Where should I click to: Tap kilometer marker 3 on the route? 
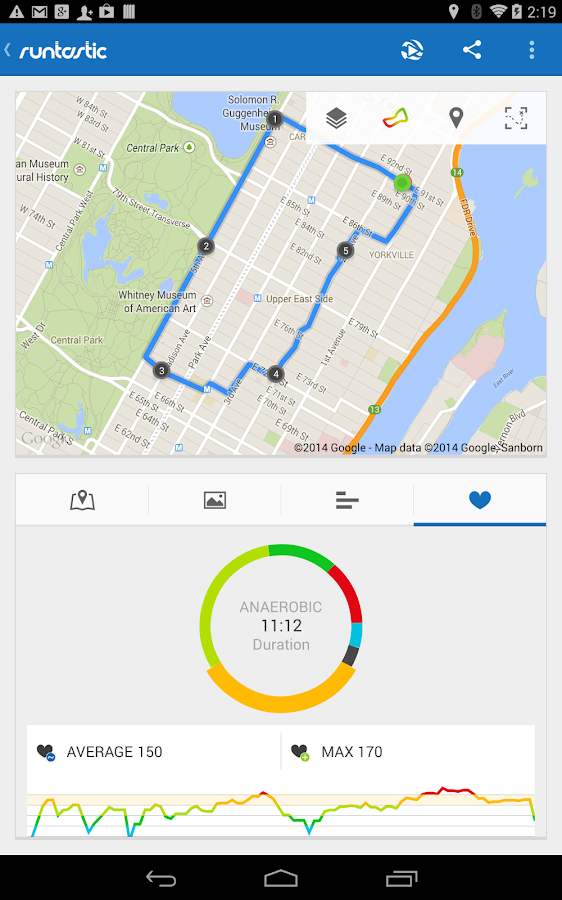[162, 370]
